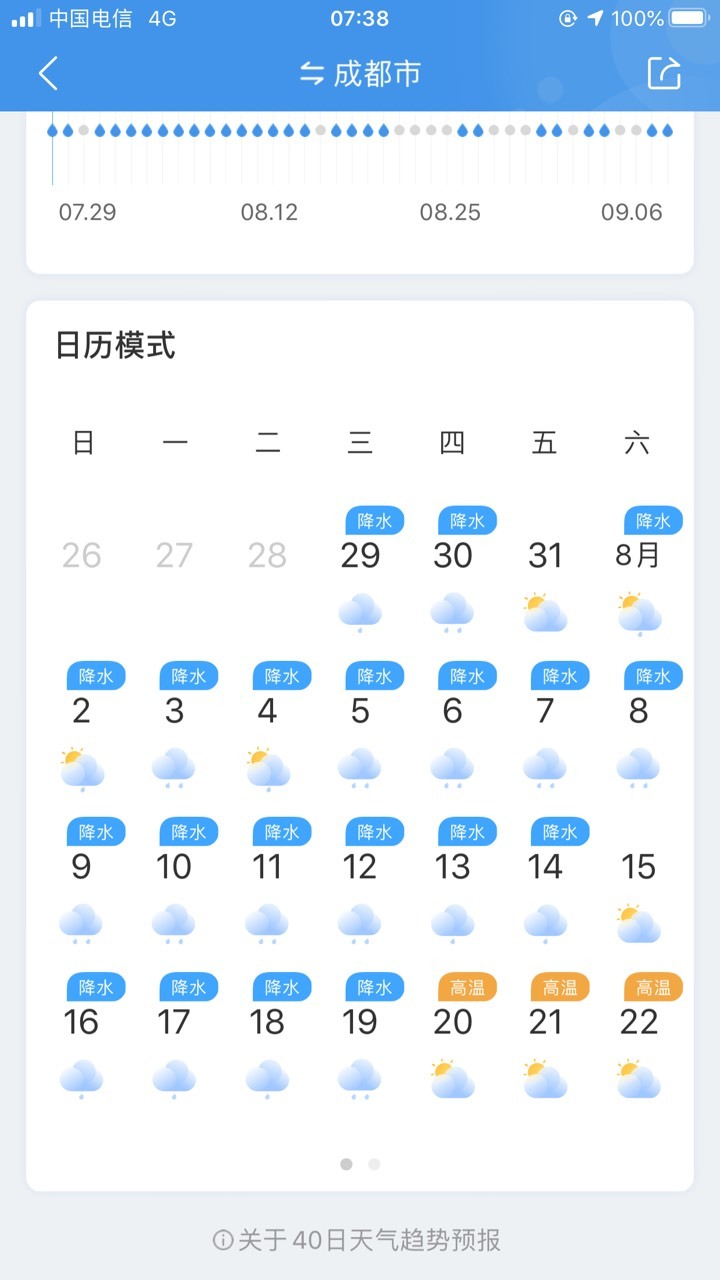Select day 18 in the calendar

pos(267,1037)
